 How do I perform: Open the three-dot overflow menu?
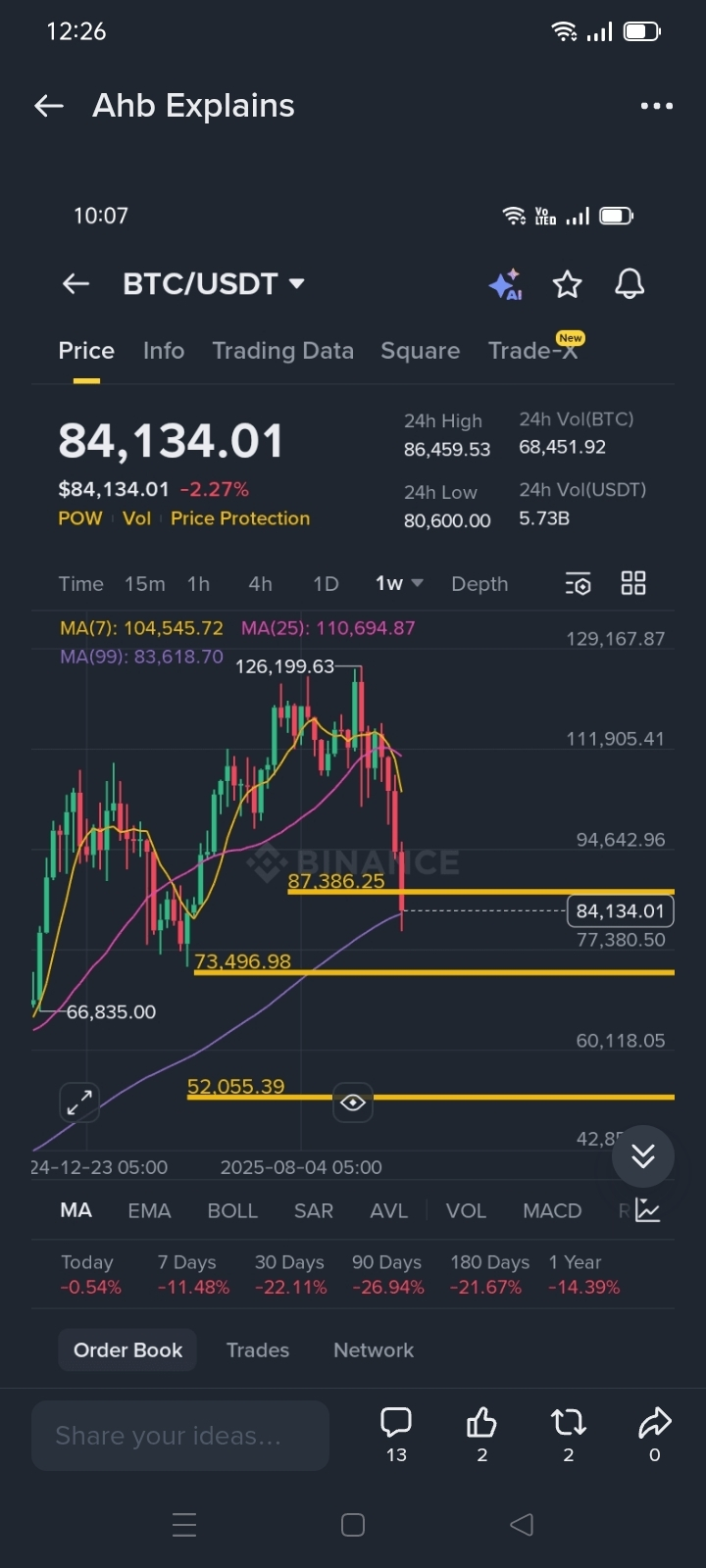click(656, 106)
